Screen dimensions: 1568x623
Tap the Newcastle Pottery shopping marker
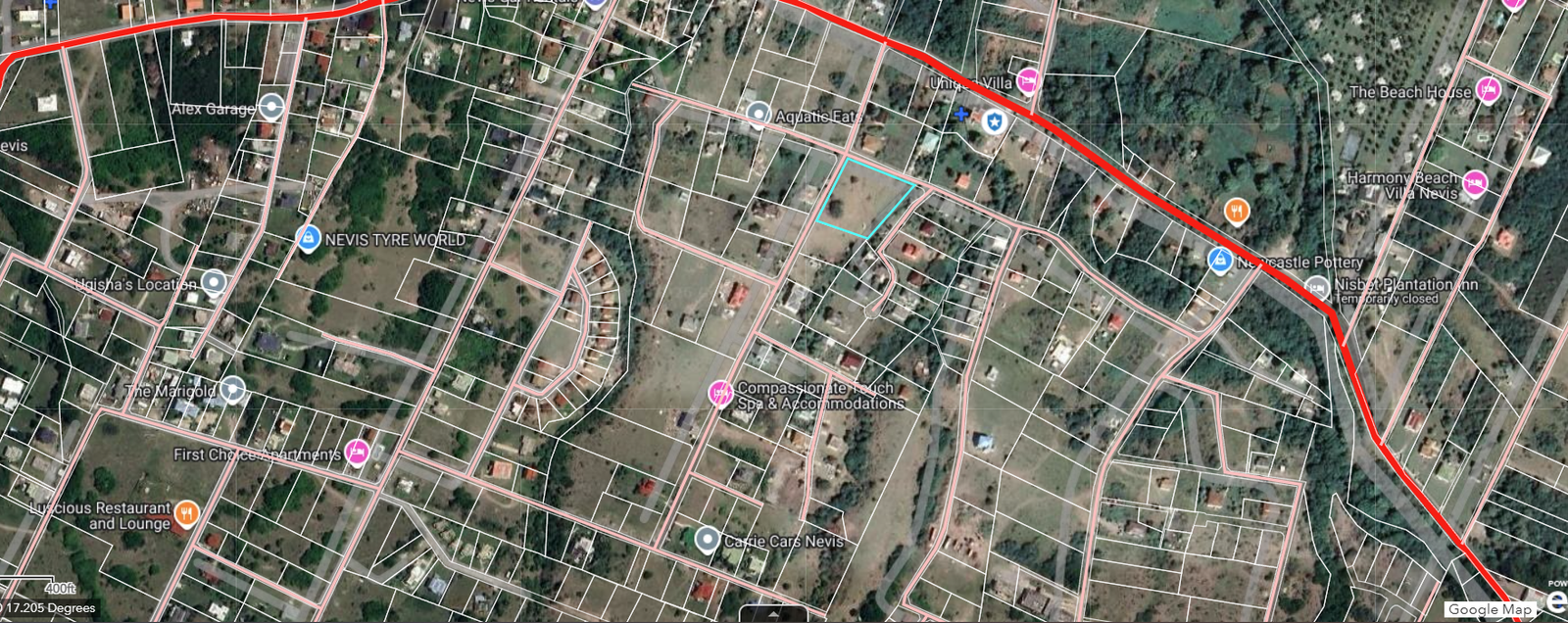(x=1220, y=260)
